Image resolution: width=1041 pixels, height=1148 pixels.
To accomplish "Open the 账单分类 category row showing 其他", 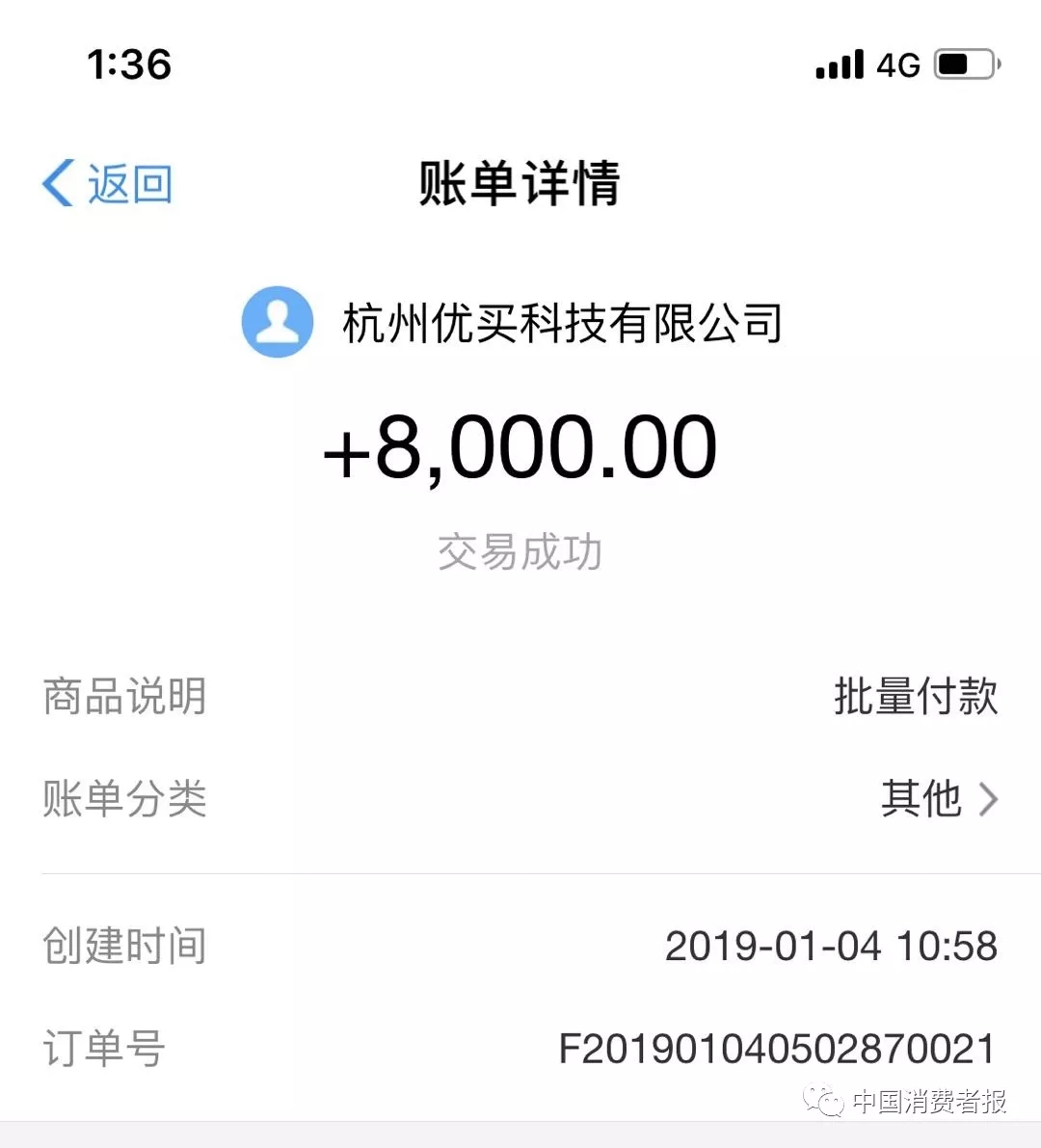I will point(520,798).
